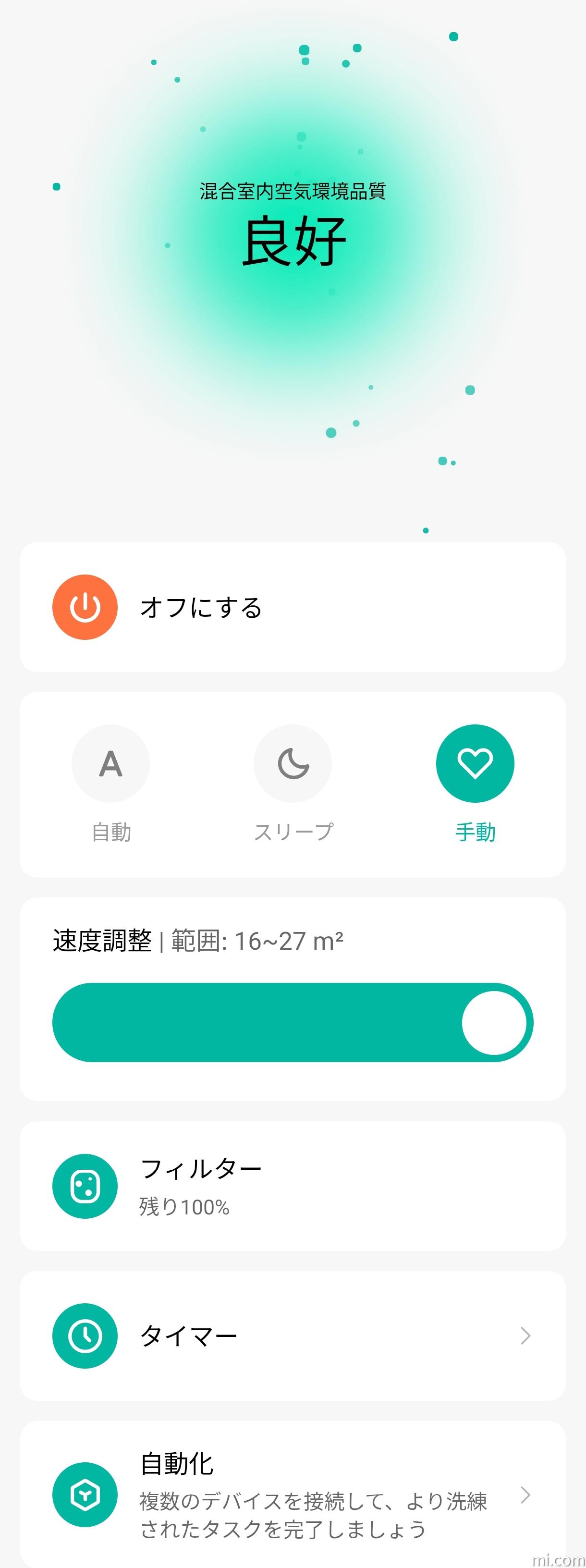Tap the Sleep mode moon icon
586x1568 pixels.
[293, 763]
